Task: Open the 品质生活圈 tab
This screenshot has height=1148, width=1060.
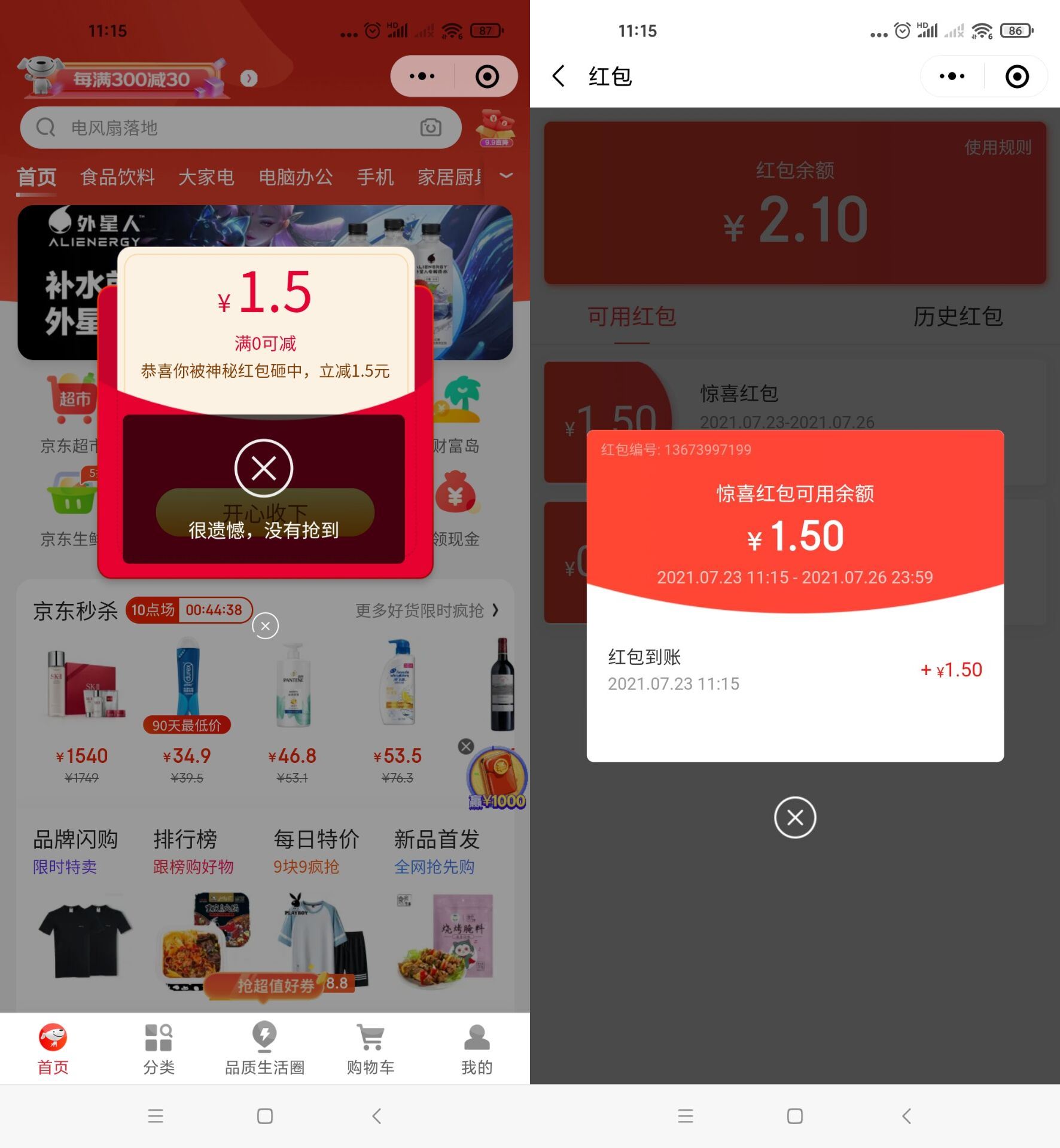Action: 264,1050
